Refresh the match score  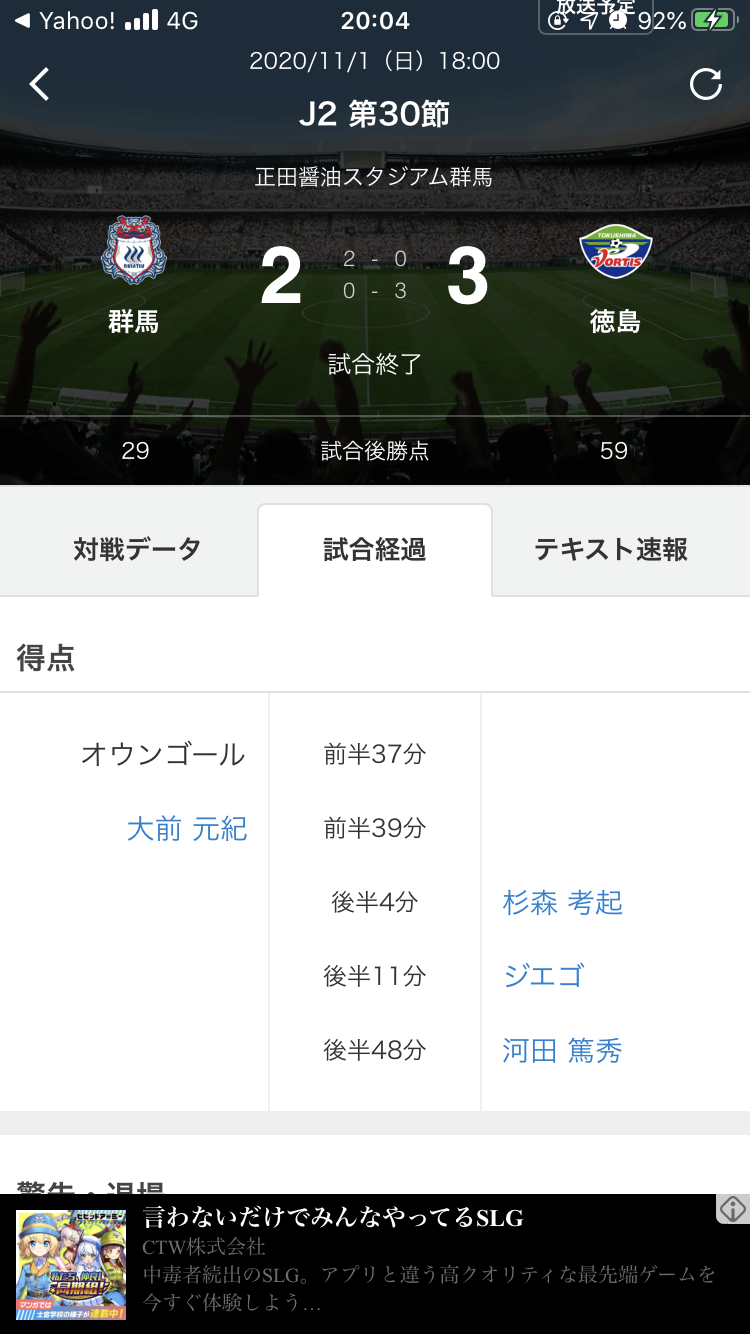[706, 85]
